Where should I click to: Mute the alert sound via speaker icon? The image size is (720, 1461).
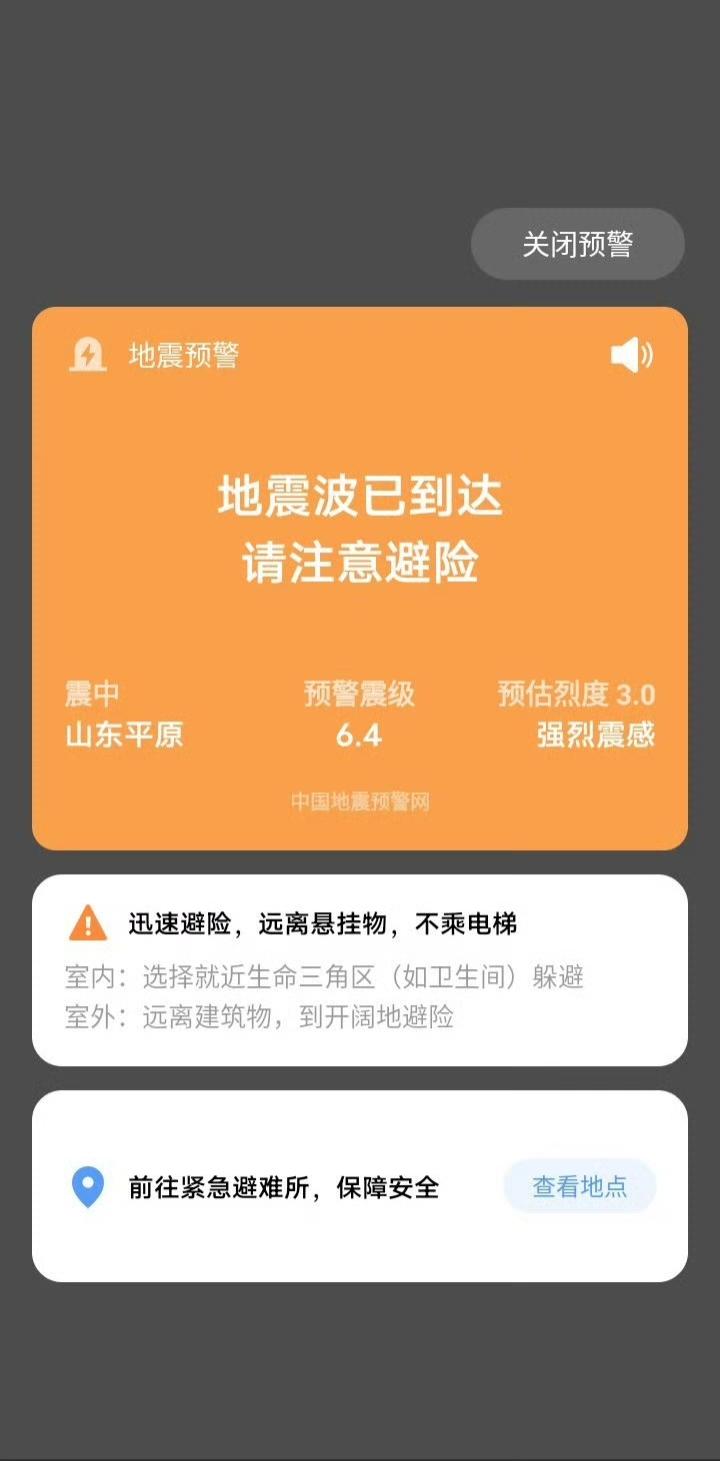pos(631,355)
